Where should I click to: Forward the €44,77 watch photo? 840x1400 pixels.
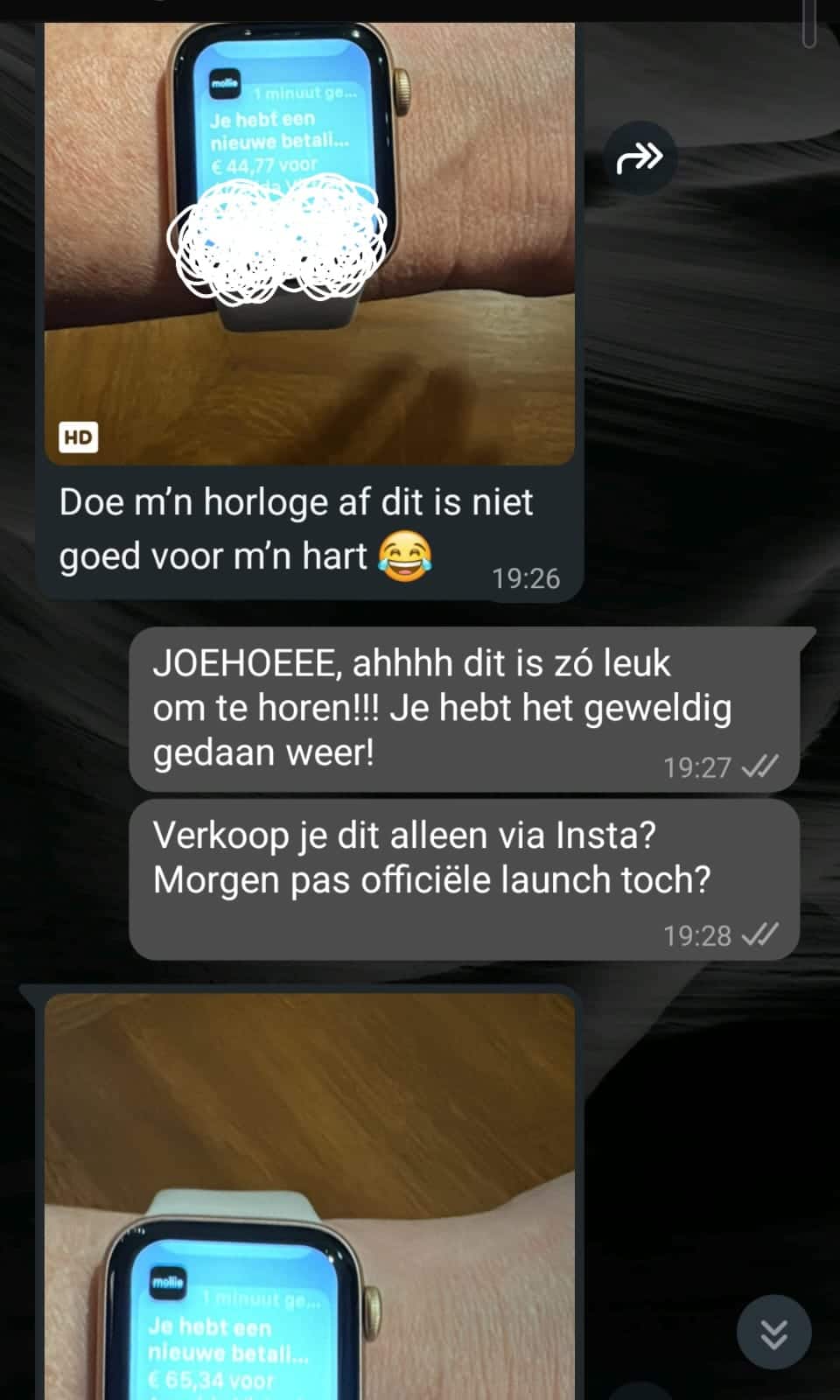[x=640, y=158]
